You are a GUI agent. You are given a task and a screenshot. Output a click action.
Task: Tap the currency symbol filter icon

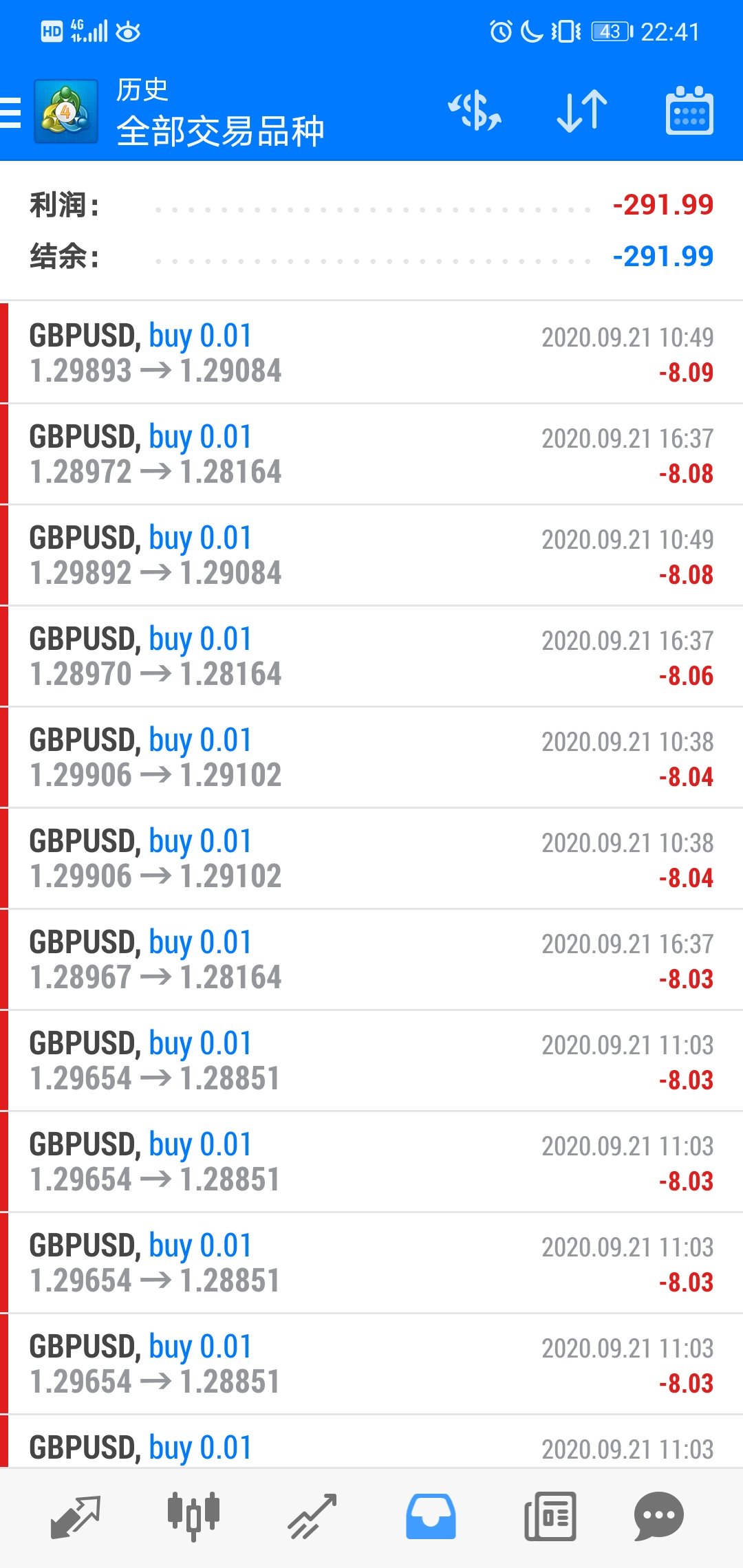(475, 111)
